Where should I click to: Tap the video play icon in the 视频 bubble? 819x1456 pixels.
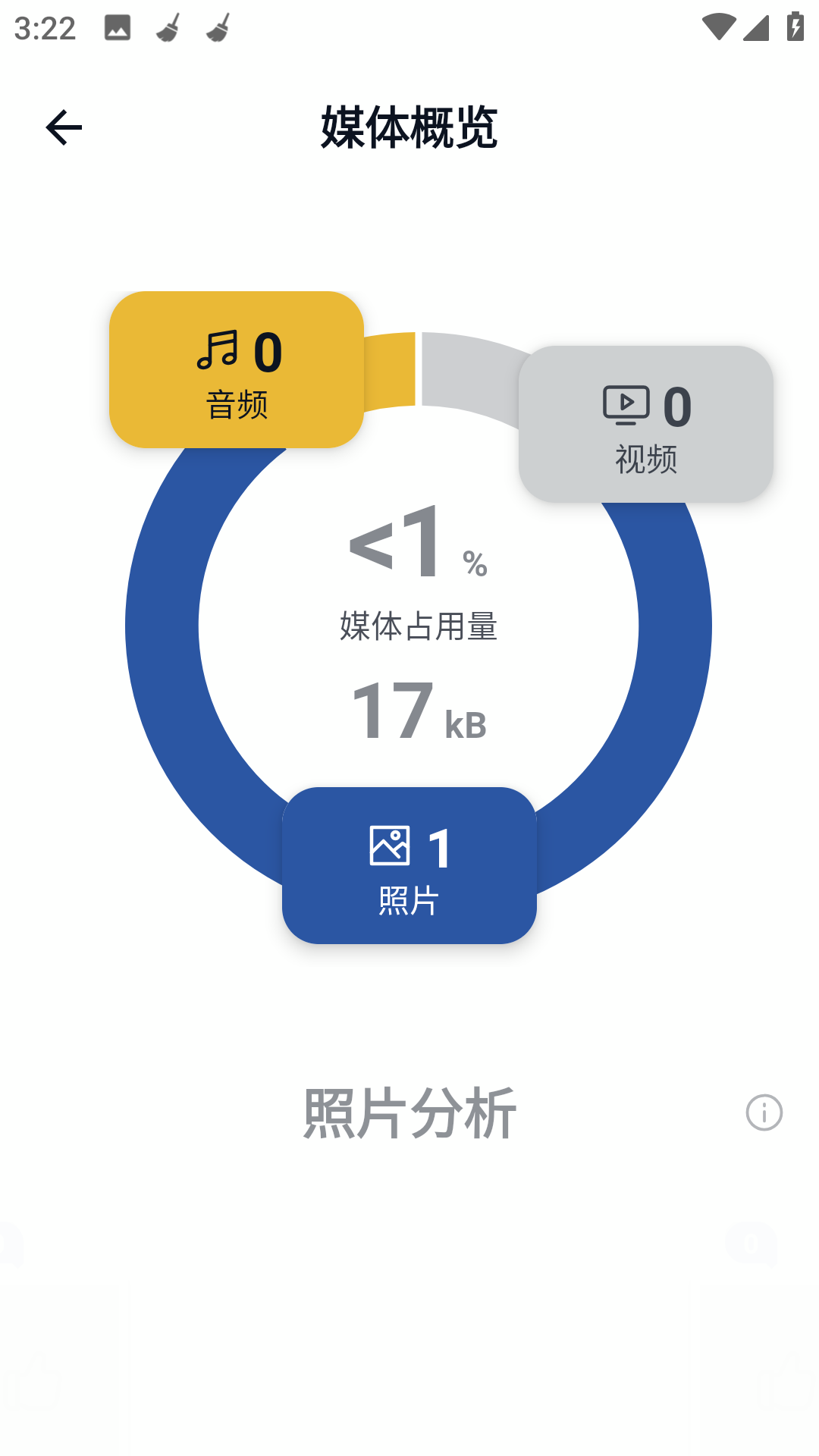(x=625, y=404)
